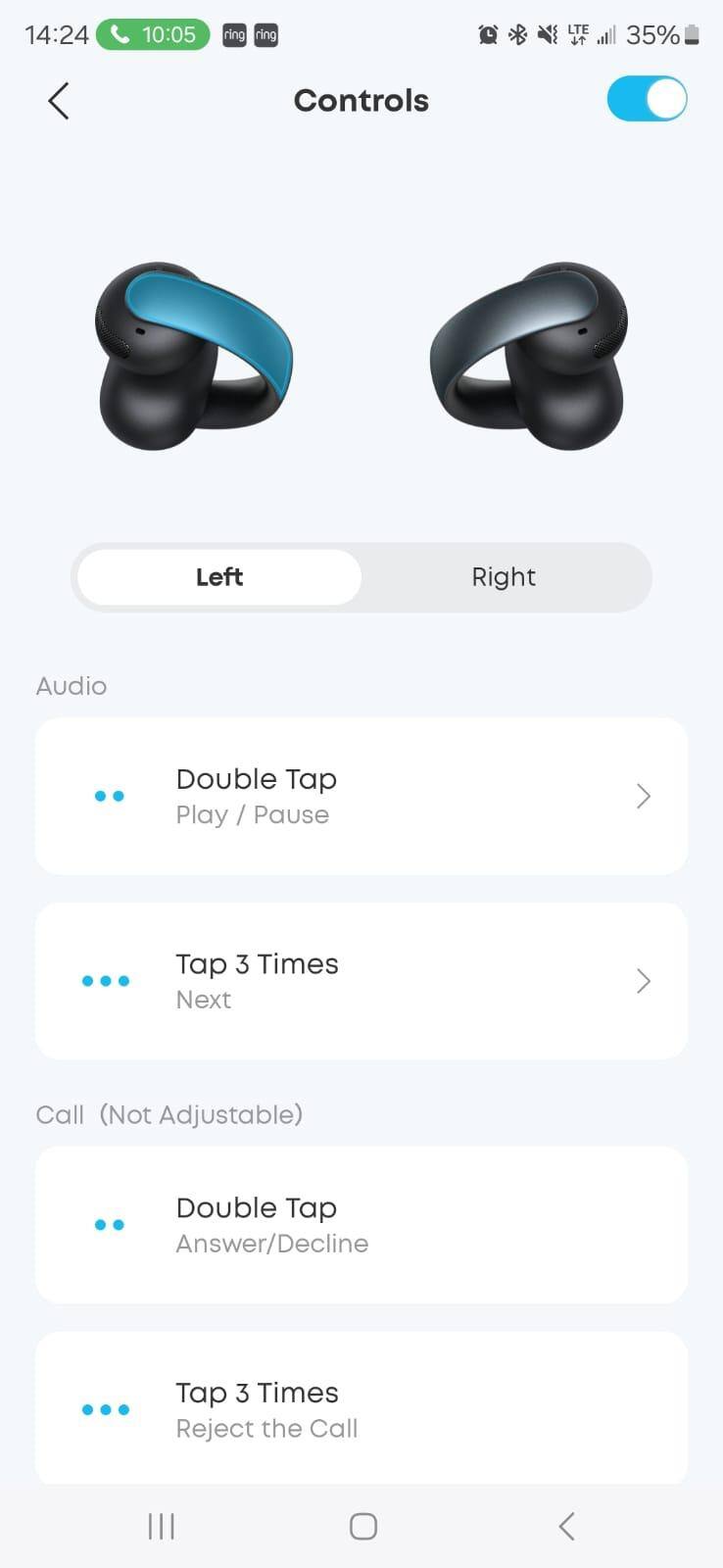Open Audio Tap 3 Times Next setting
This screenshot has height=1568, width=723.
click(x=361, y=981)
